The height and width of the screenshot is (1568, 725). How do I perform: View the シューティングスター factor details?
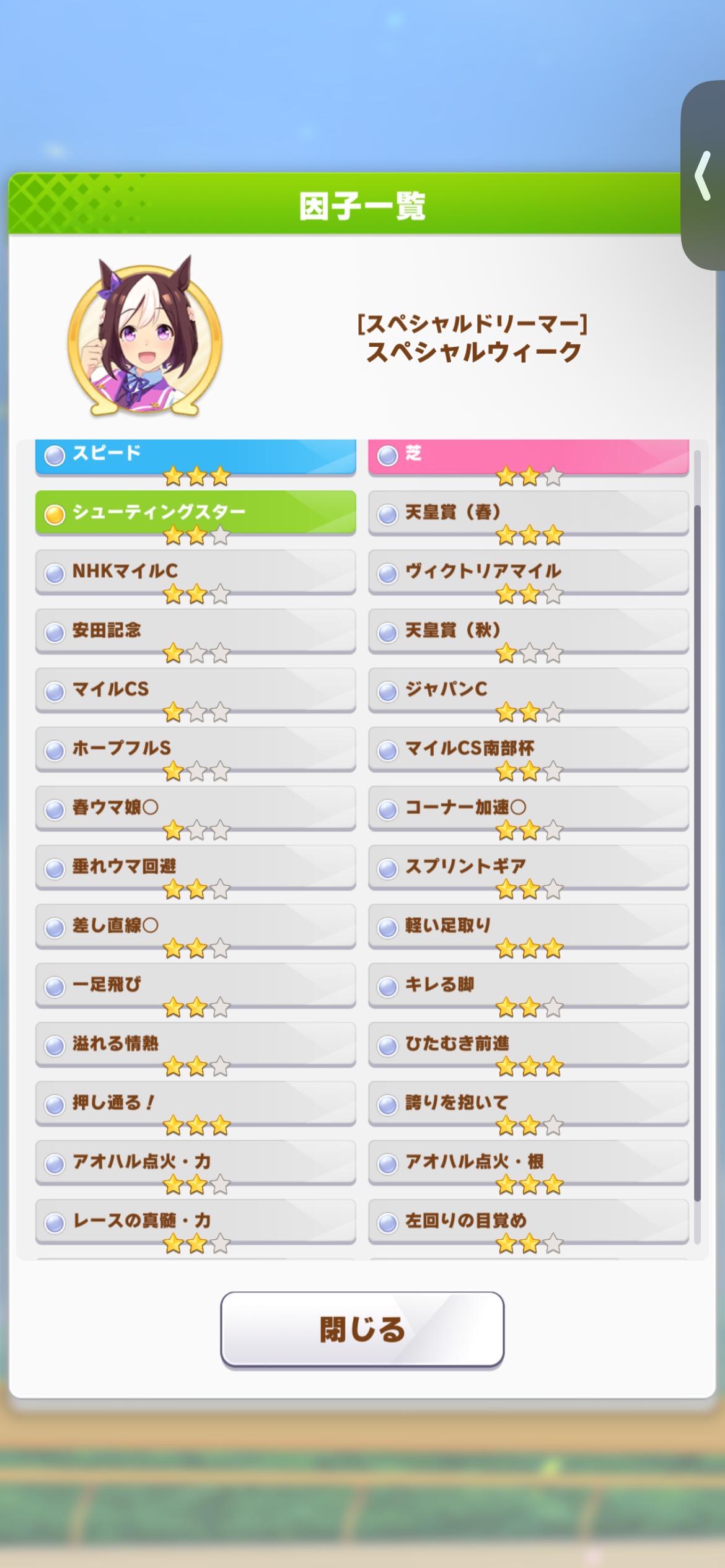195,513
